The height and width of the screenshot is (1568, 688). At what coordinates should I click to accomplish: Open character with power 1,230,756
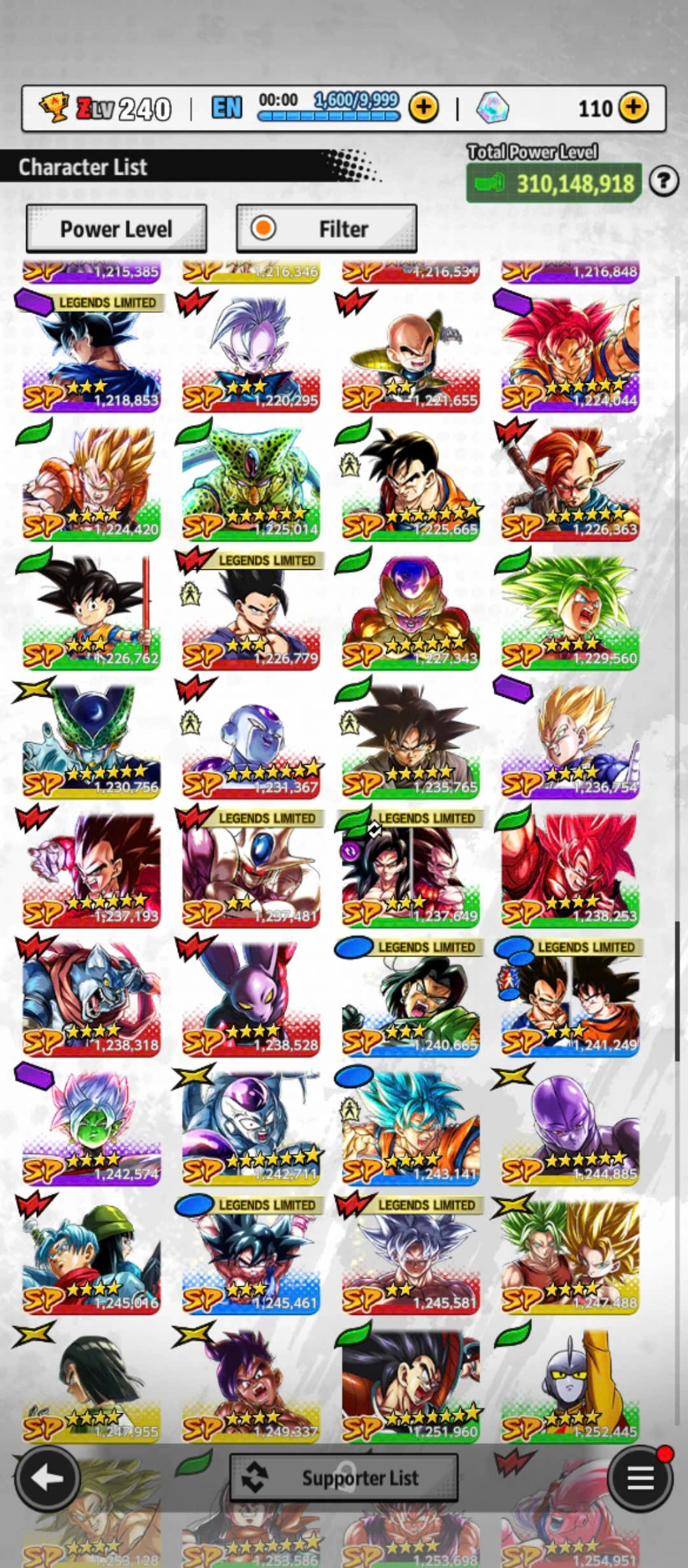tap(92, 741)
